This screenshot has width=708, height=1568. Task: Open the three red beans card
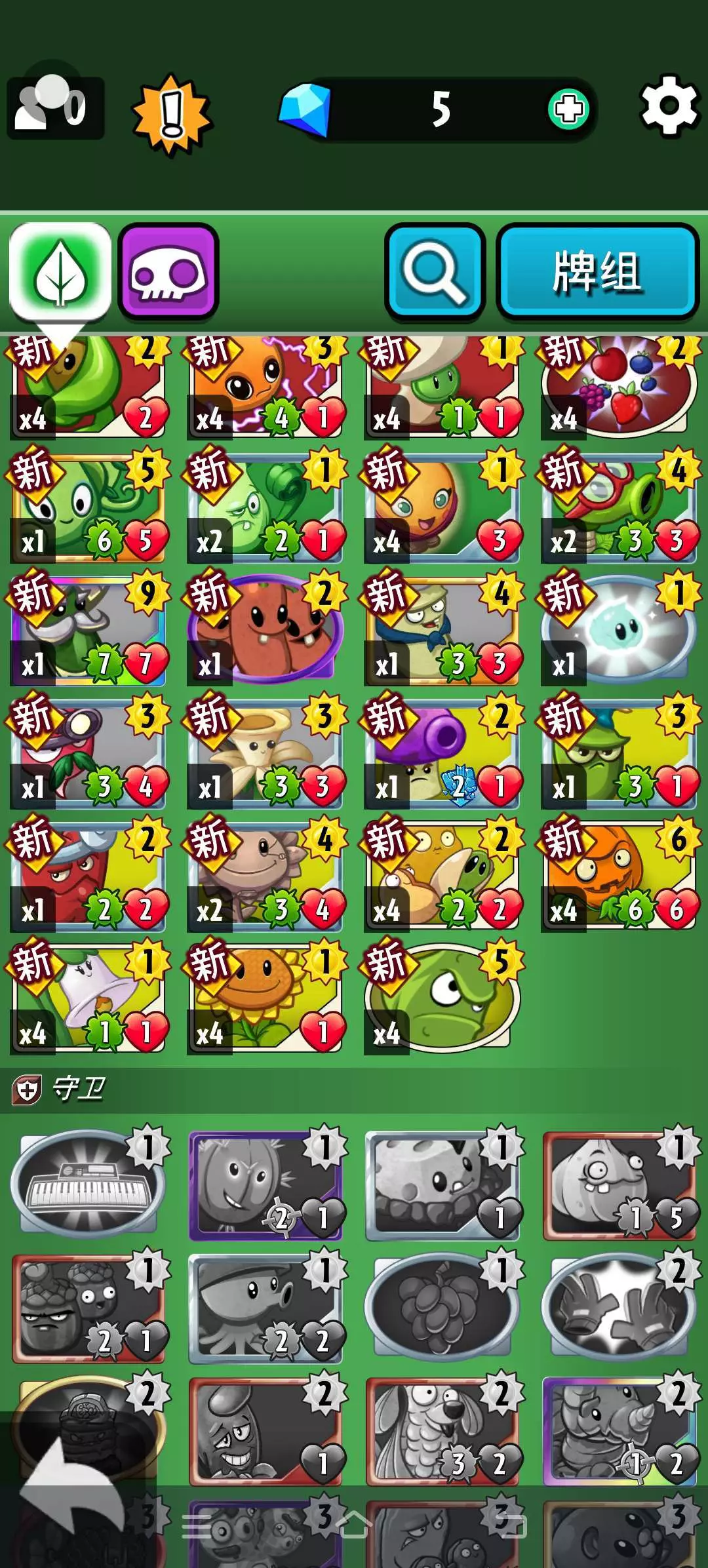click(x=265, y=629)
